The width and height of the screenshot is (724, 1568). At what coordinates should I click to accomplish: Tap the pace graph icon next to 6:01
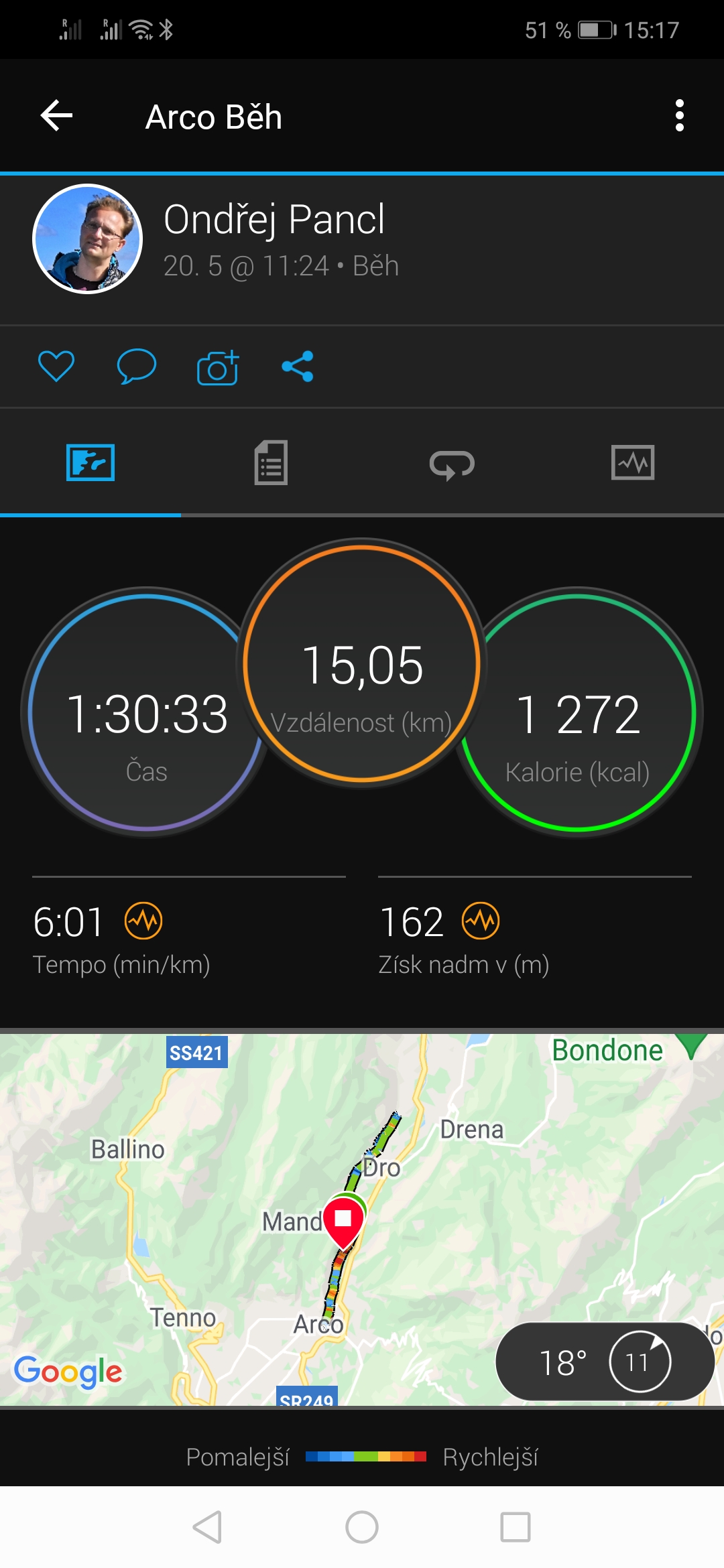[143, 921]
